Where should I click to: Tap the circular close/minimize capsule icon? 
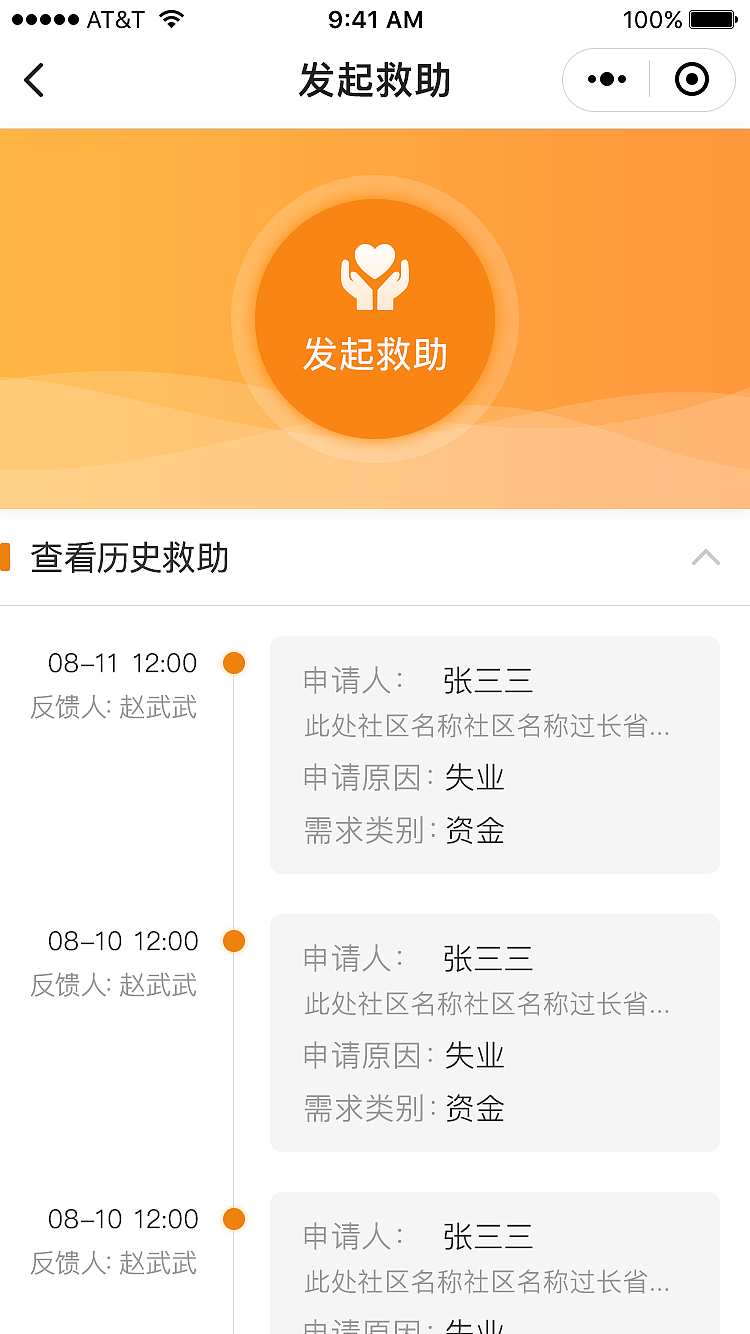(x=692, y=79)
